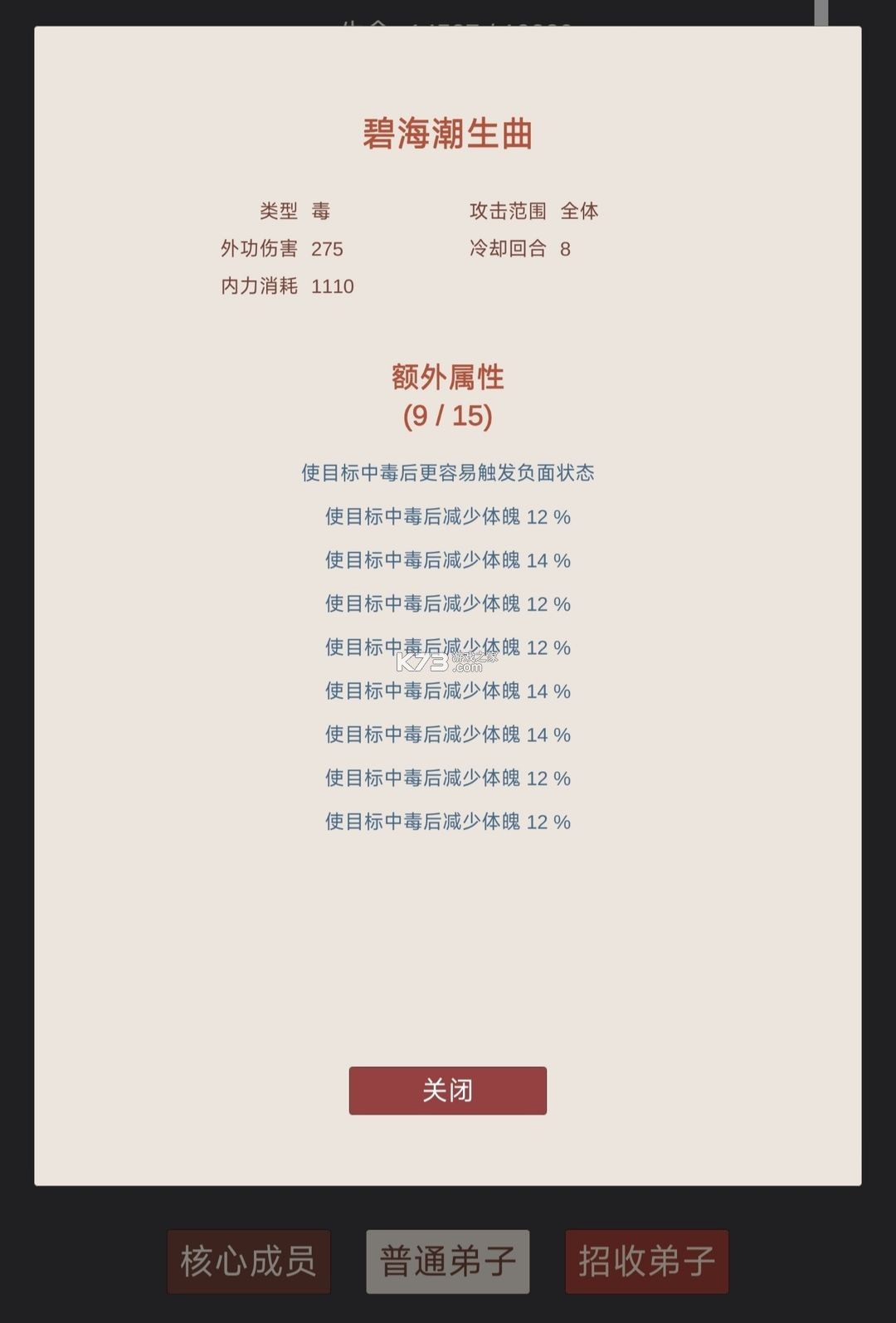Tap the 内力消耗 1110 stat
Image resolution: width=896 pixels, height=1323 pixels.
[286, 286]
